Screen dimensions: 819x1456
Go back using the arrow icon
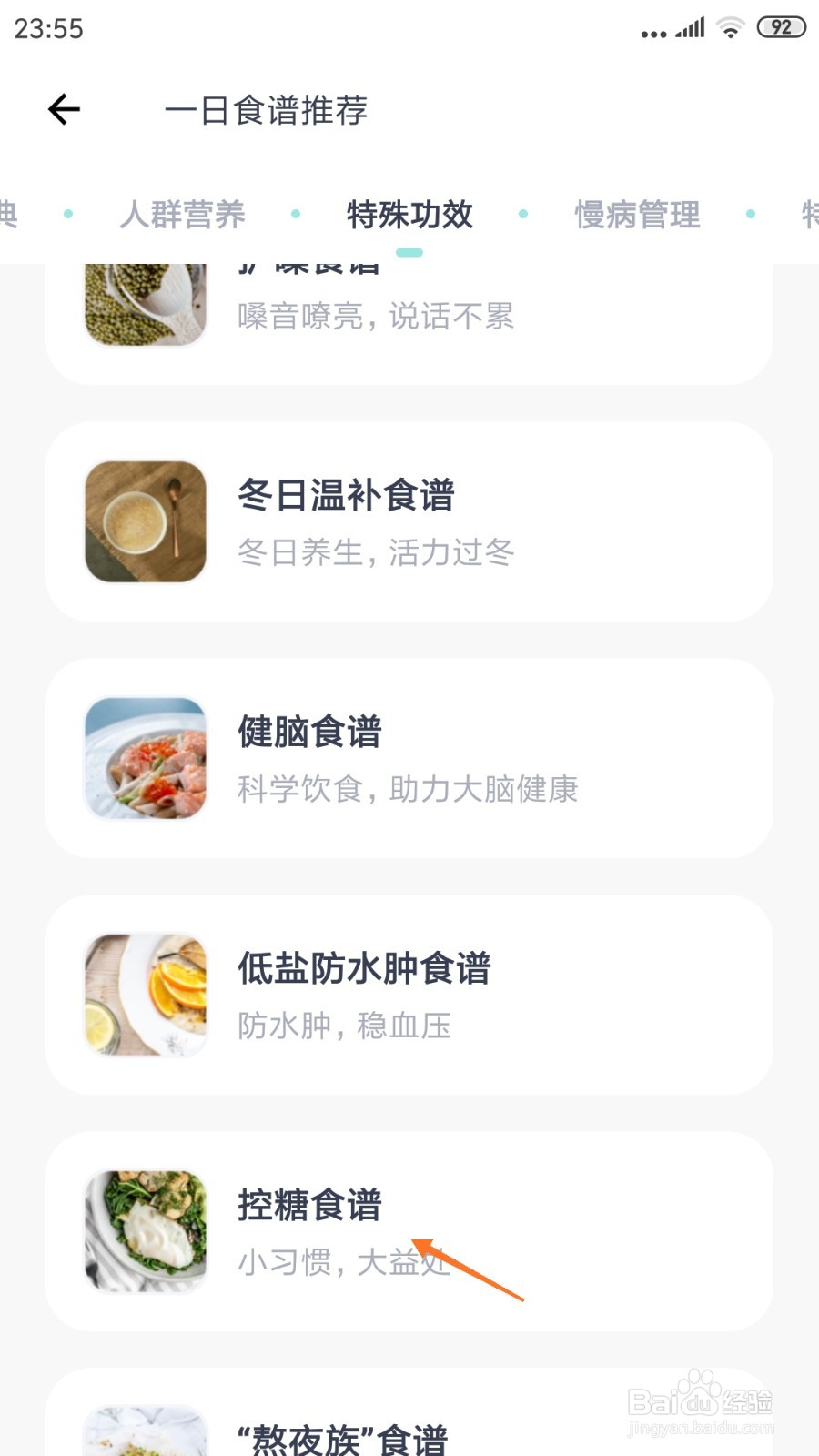click(x=64, y=110)
